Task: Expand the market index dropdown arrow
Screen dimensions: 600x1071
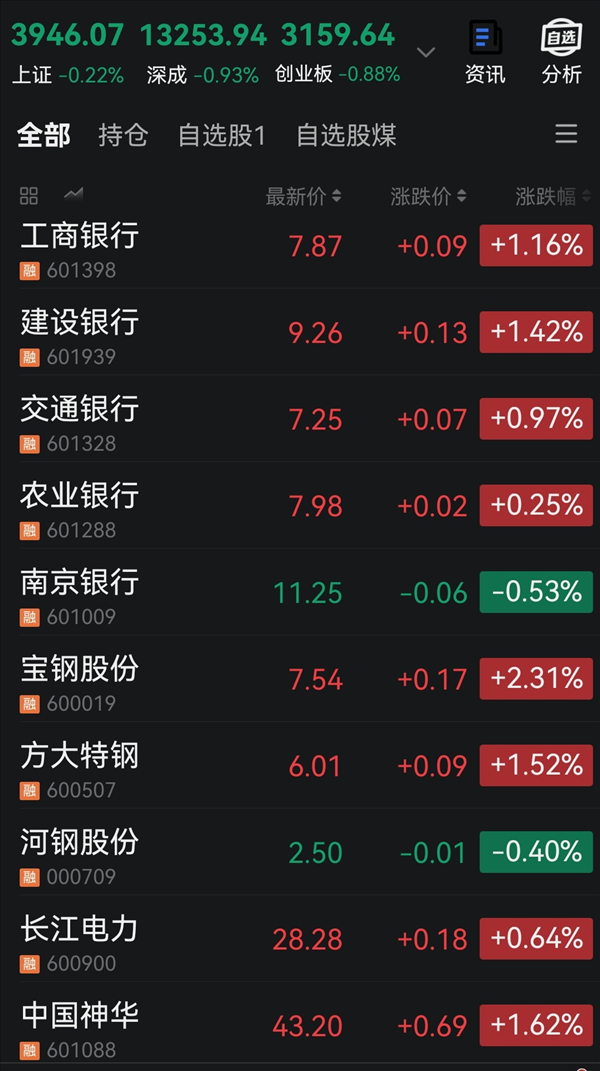Action: coord(426,52)
